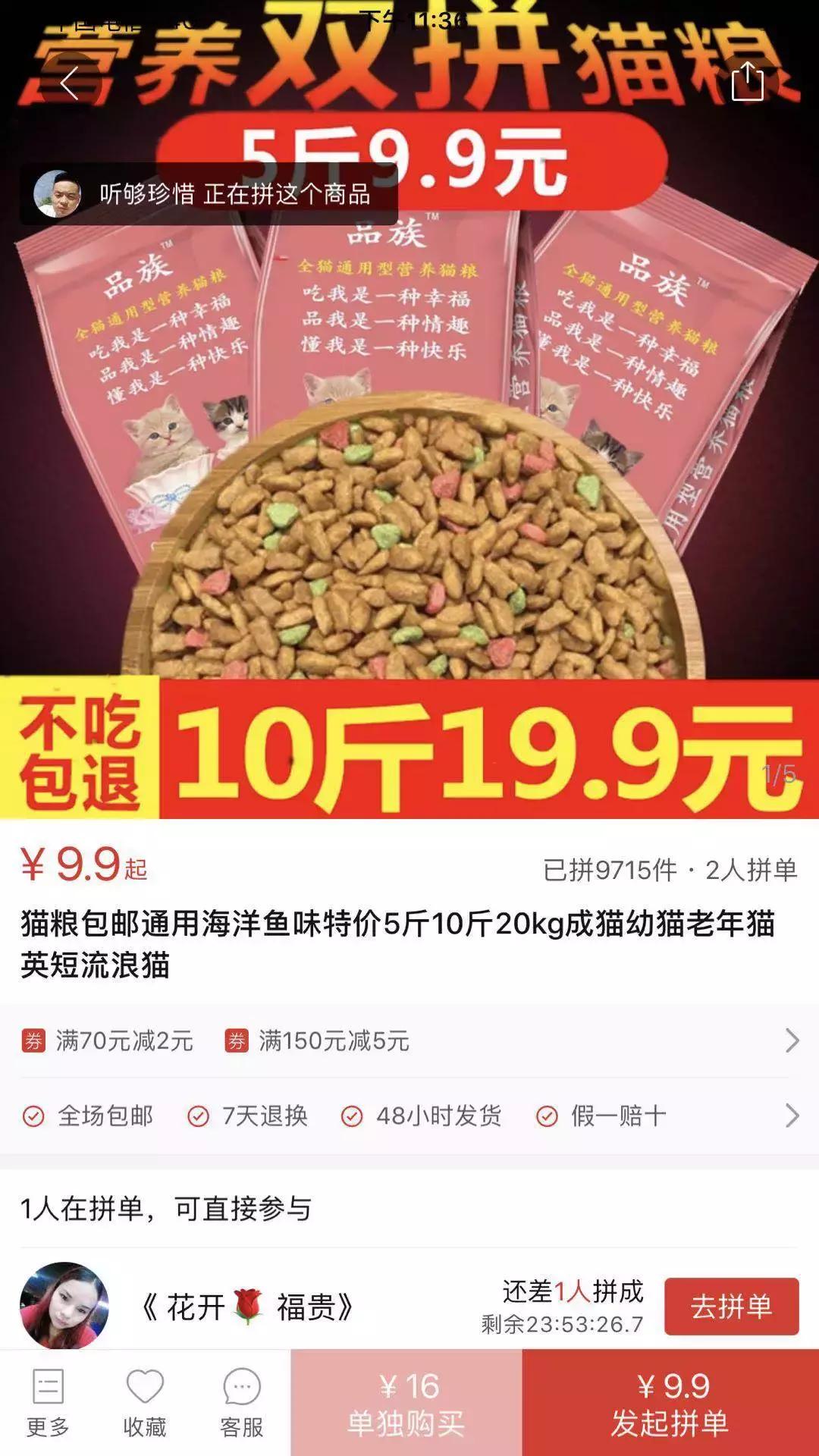Tap the 假一赔十 guarantee icon
This screenshot has height=1456, width=819.
(546, 1117)
